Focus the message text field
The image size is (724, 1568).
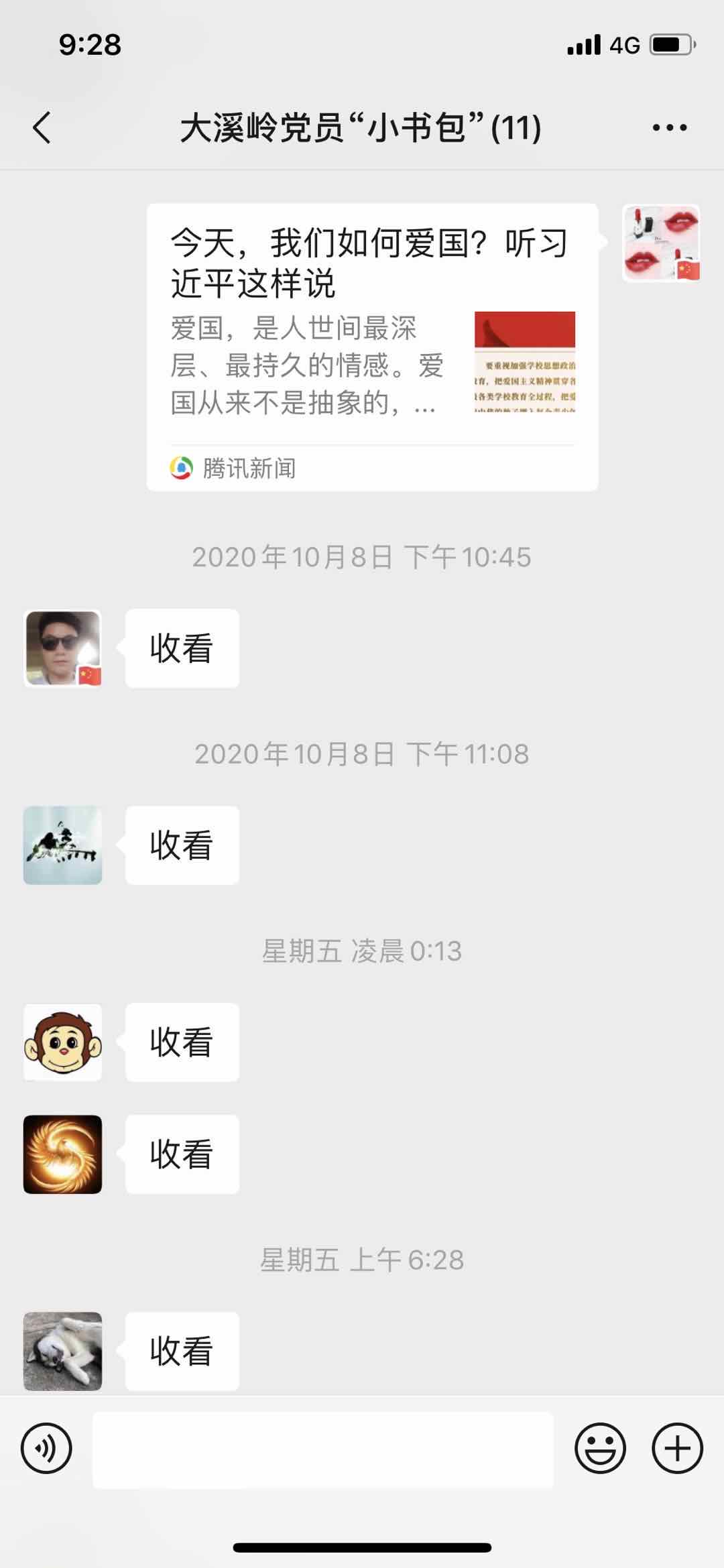coord(323,1449)
